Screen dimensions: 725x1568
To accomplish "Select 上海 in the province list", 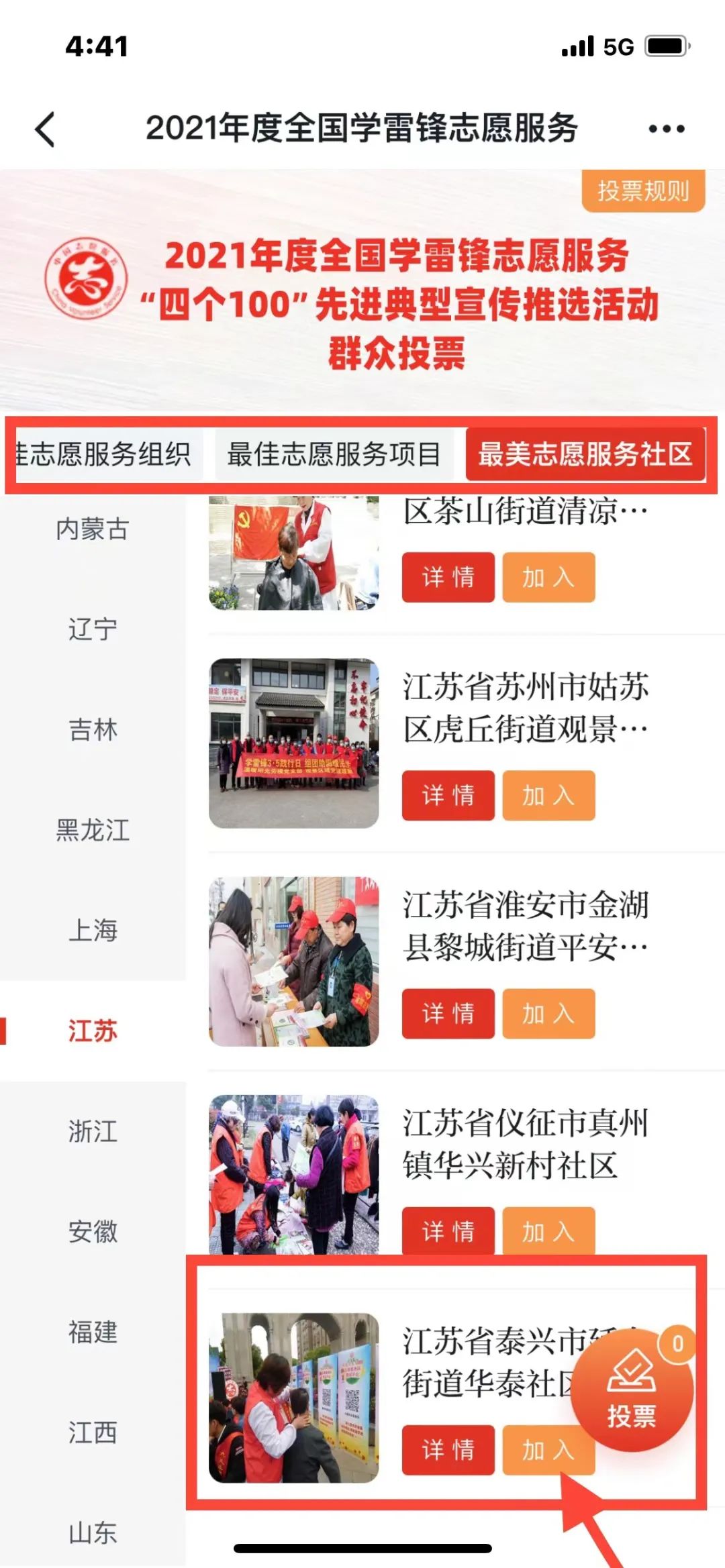I will [x=93, y=931].
